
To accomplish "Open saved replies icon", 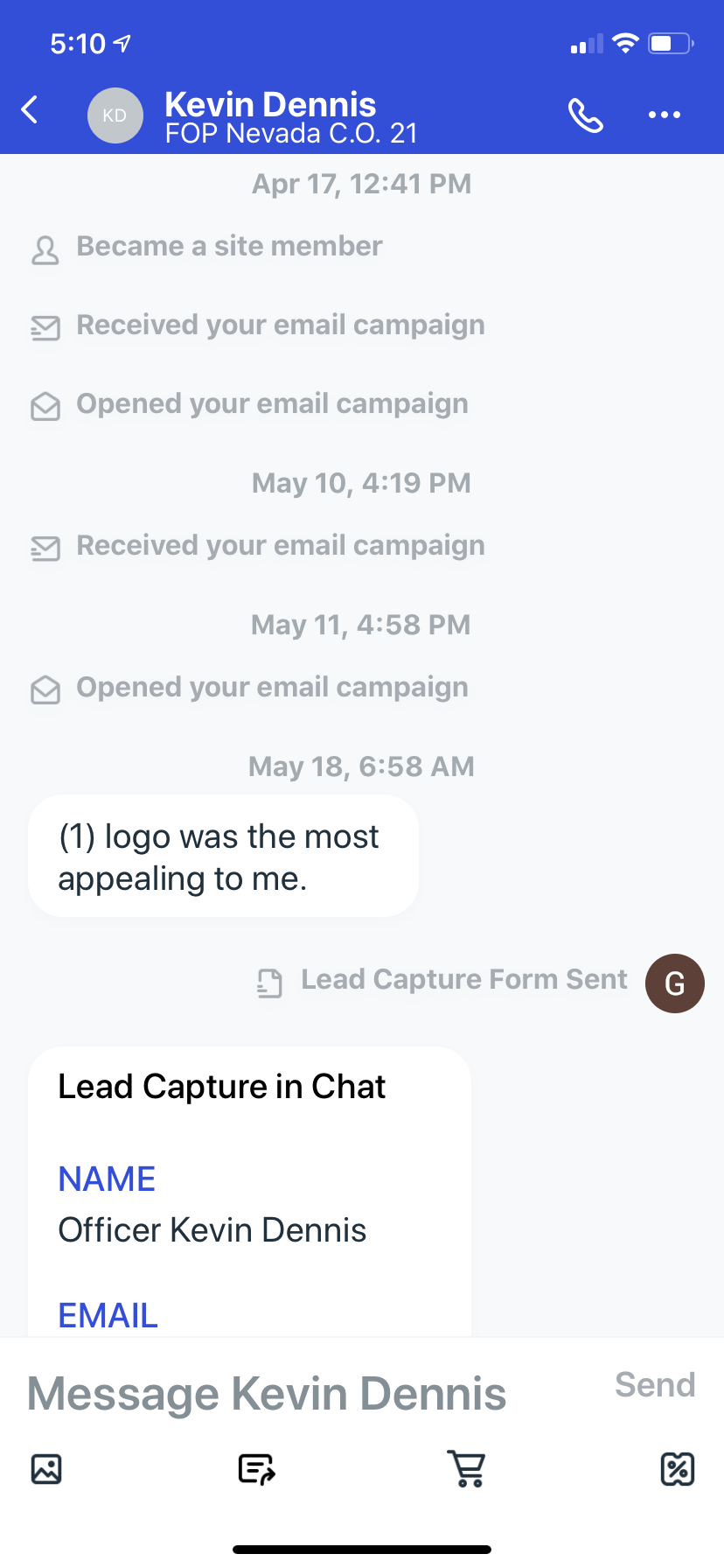I will click(x=257, y=1469).
